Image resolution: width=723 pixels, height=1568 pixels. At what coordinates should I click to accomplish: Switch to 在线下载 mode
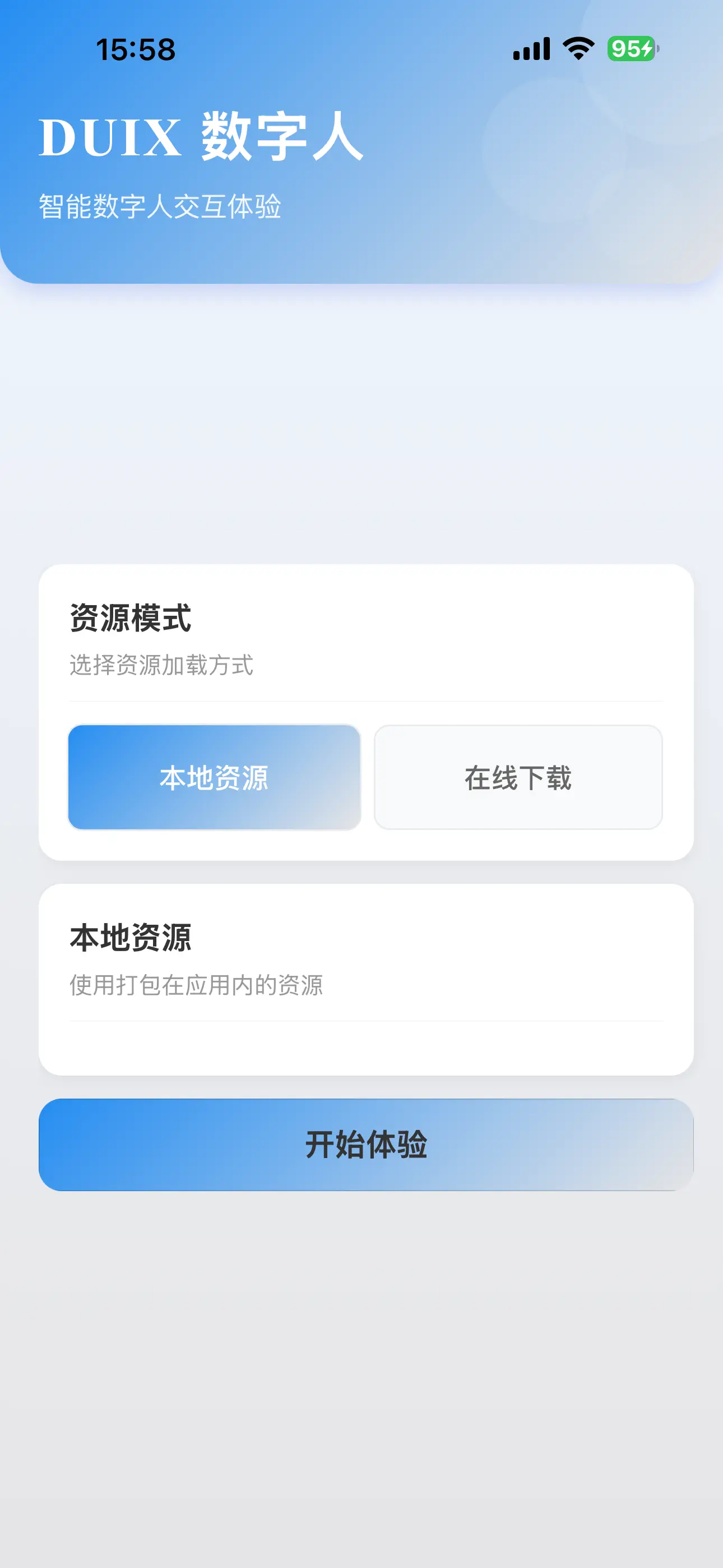pos(518,777)
